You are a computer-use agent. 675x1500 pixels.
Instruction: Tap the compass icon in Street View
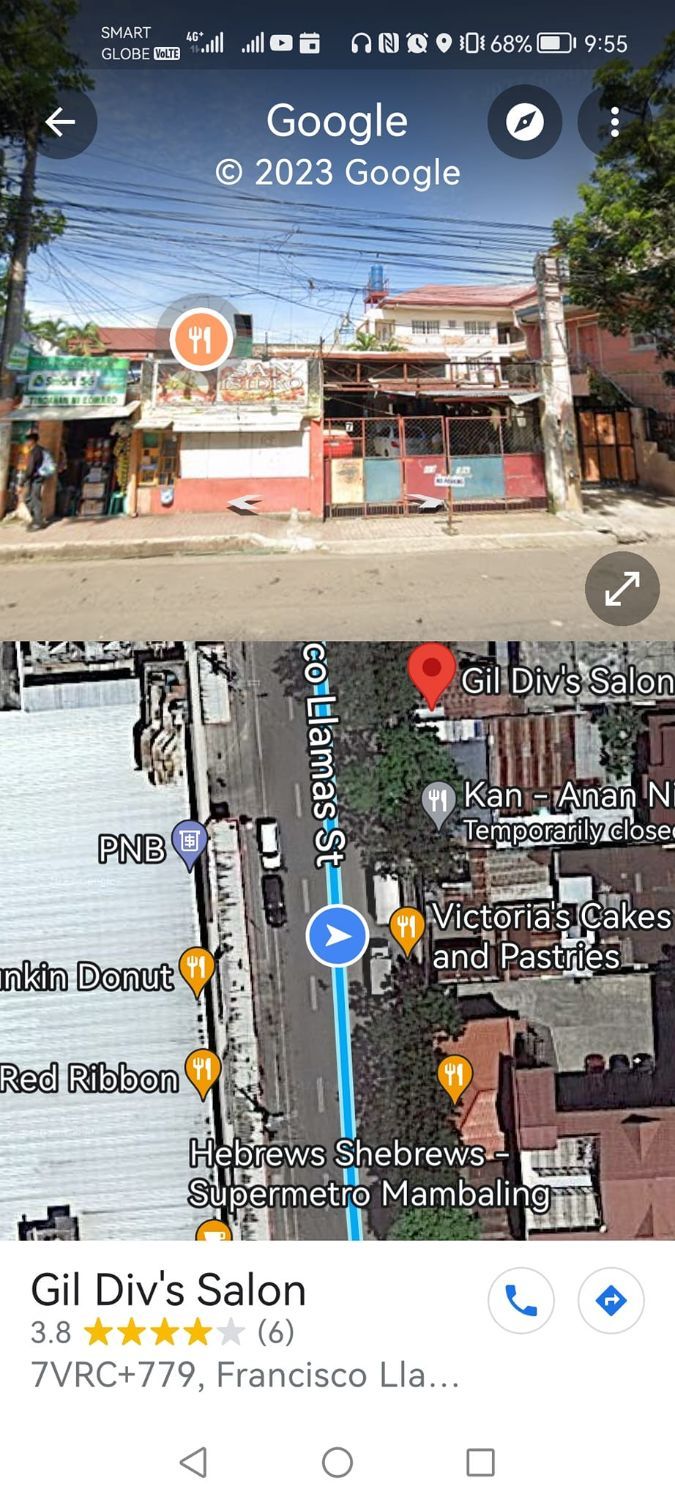(524, 122)
